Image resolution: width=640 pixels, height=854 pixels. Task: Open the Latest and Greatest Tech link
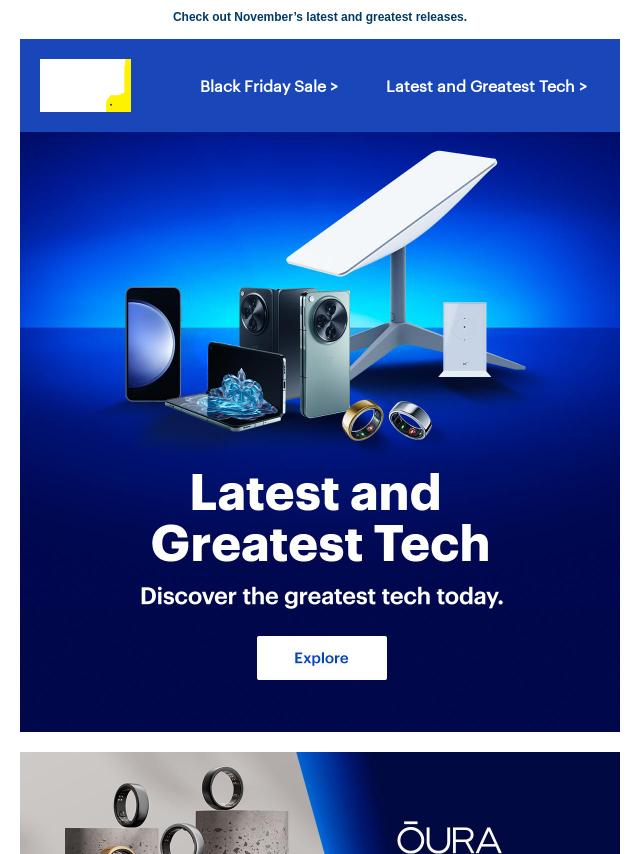[486, 86]
